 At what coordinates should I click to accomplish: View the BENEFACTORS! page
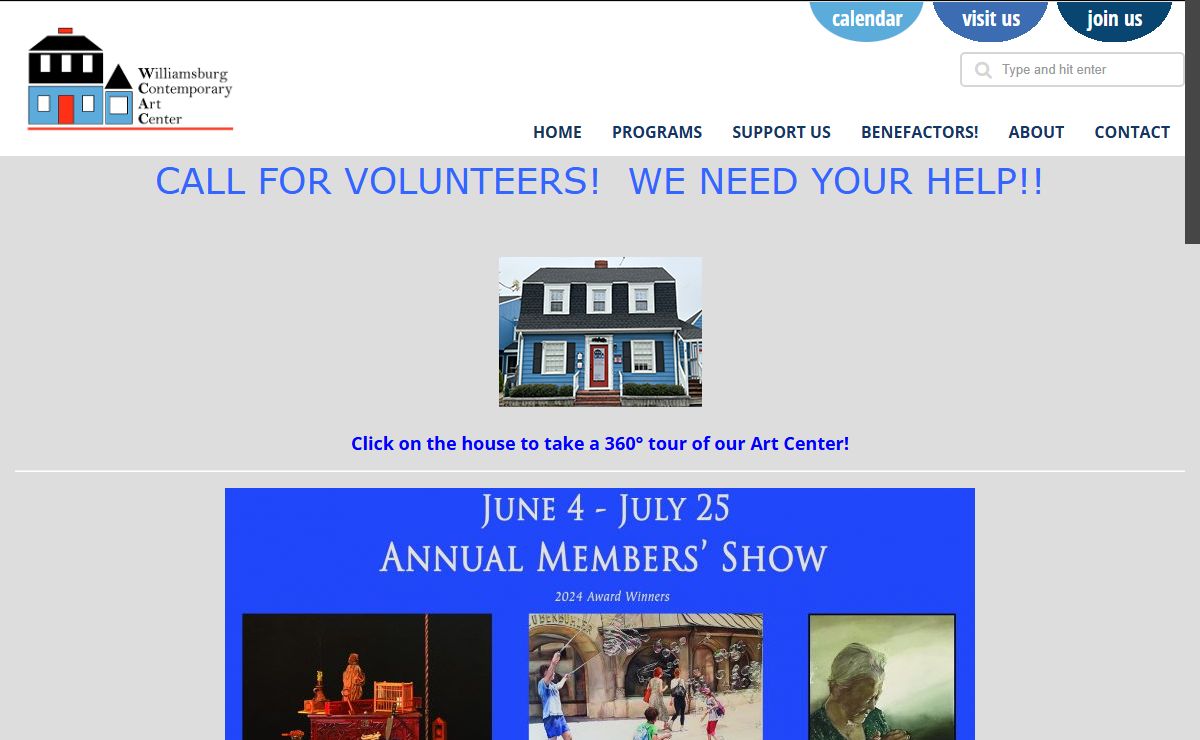[x=919, y=132]
